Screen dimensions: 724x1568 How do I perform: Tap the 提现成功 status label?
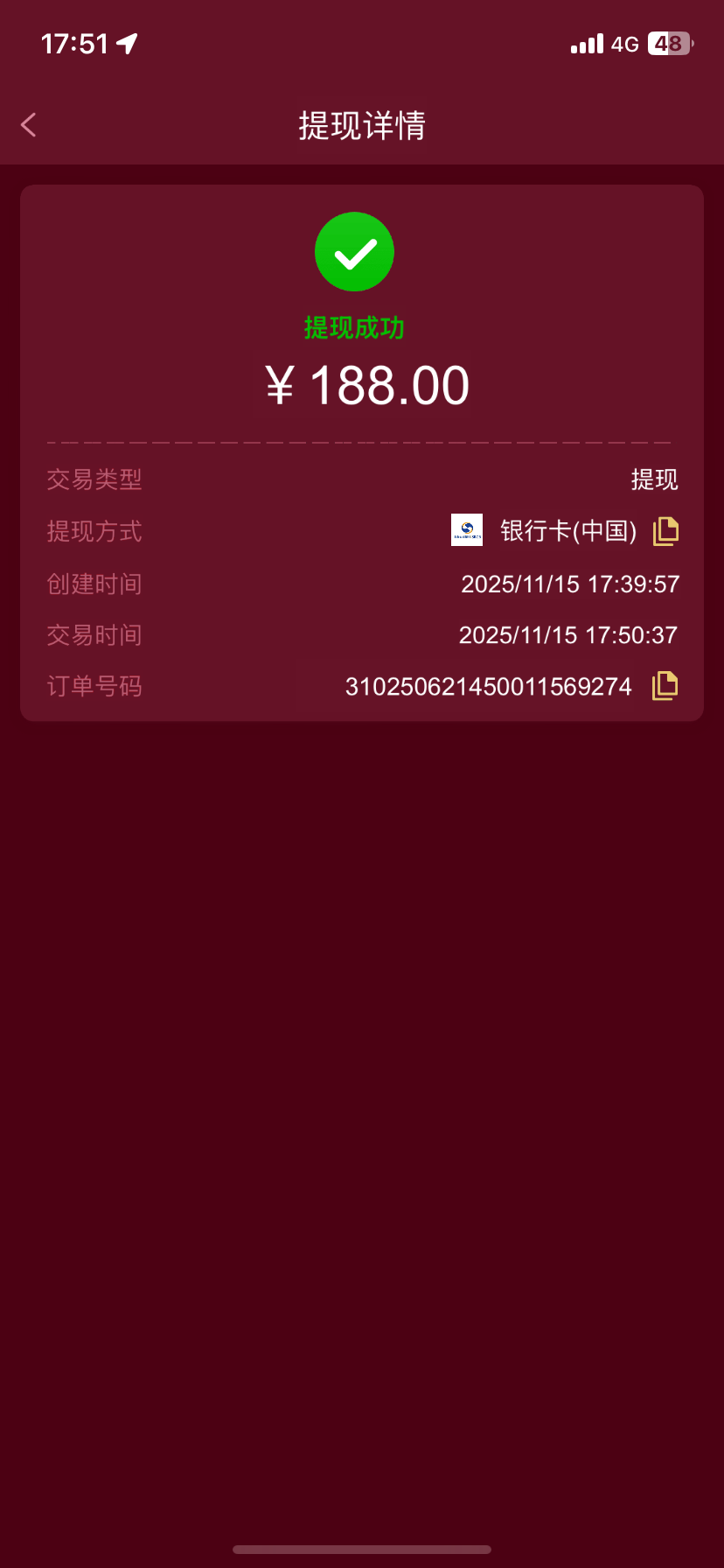coord(354,328)
